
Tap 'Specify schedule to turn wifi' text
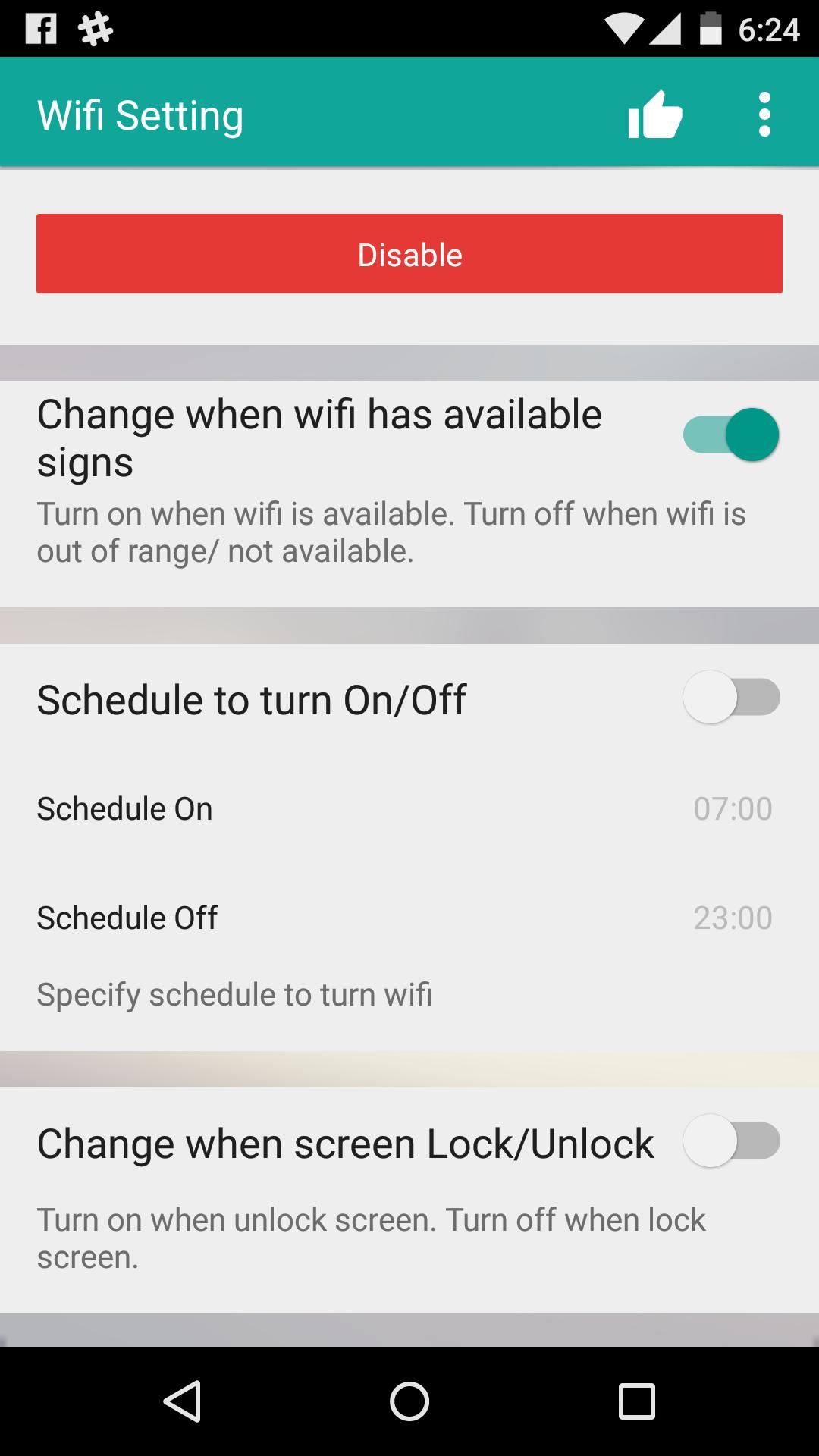(234, 993)
